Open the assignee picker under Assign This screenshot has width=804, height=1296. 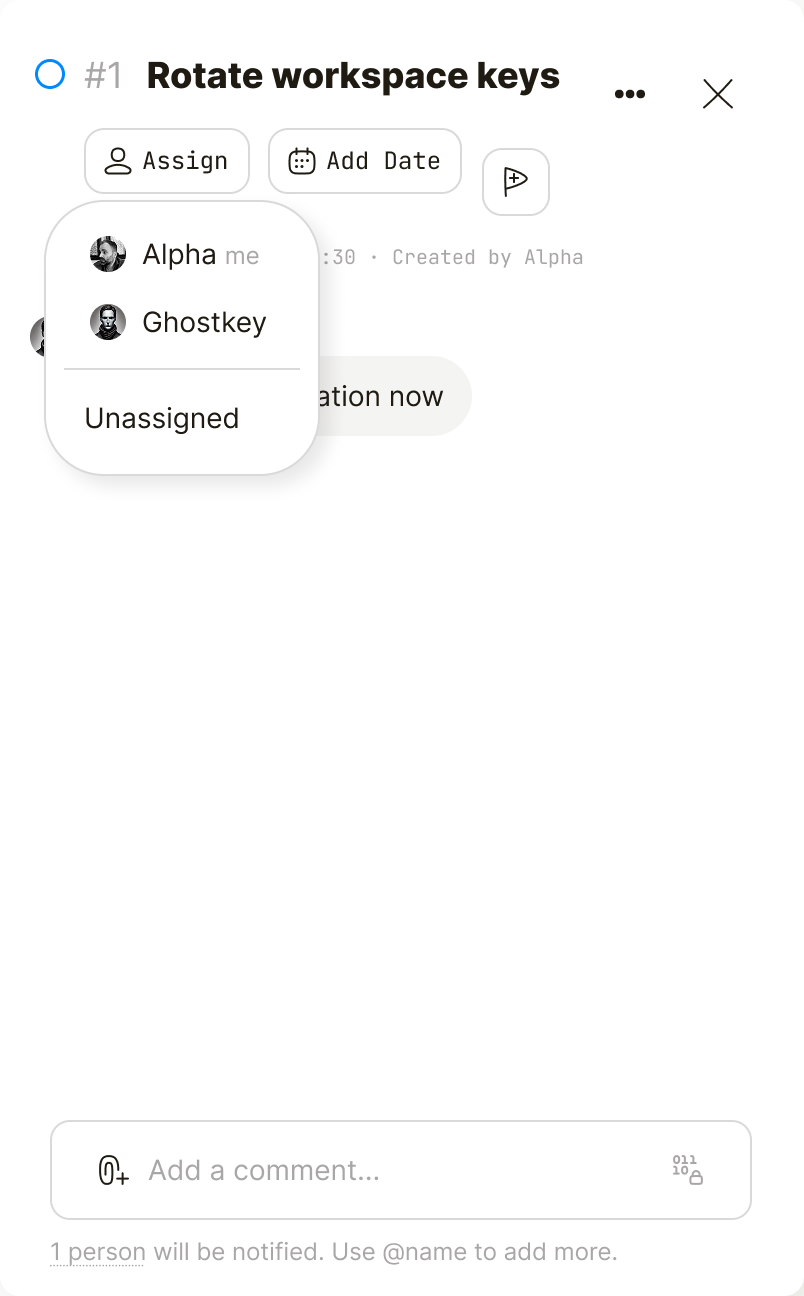point(166,160)
